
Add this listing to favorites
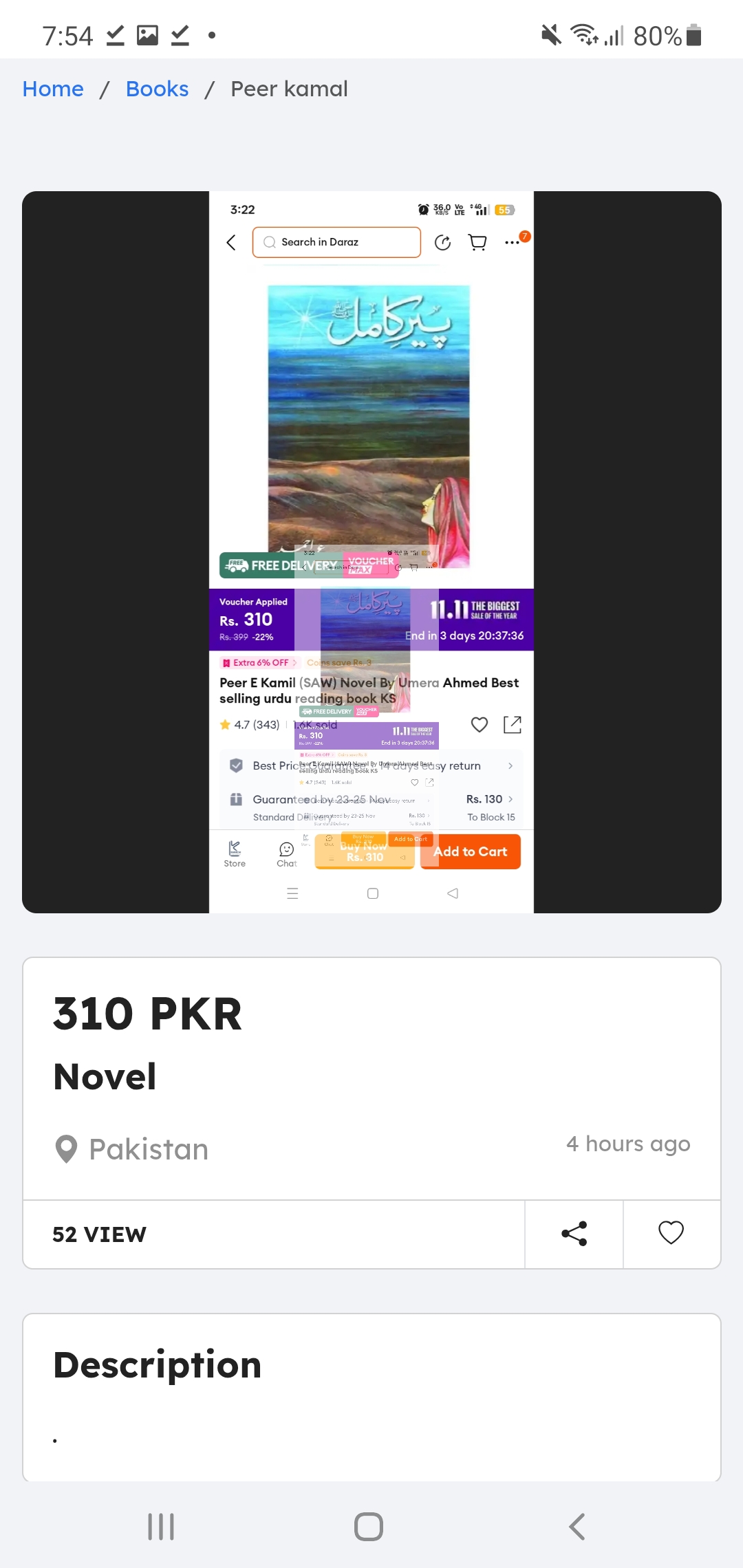[671, 1234]
